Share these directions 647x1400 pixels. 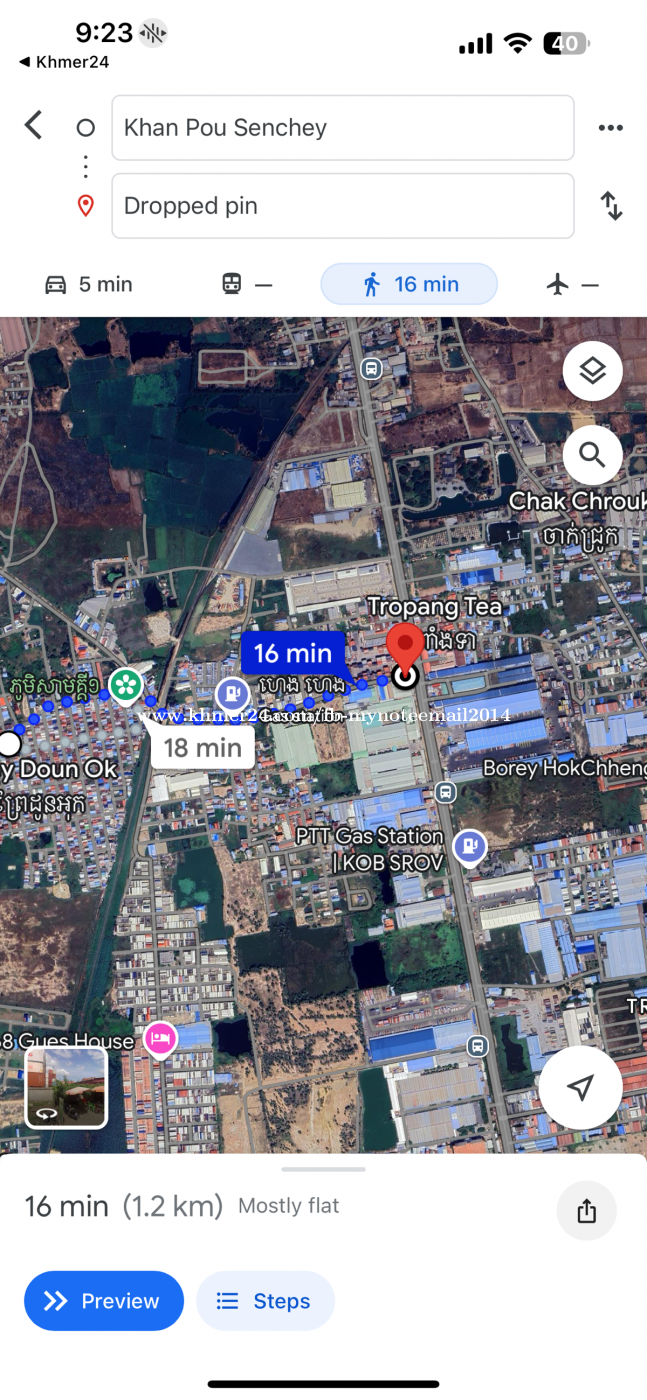[586, 1211]
